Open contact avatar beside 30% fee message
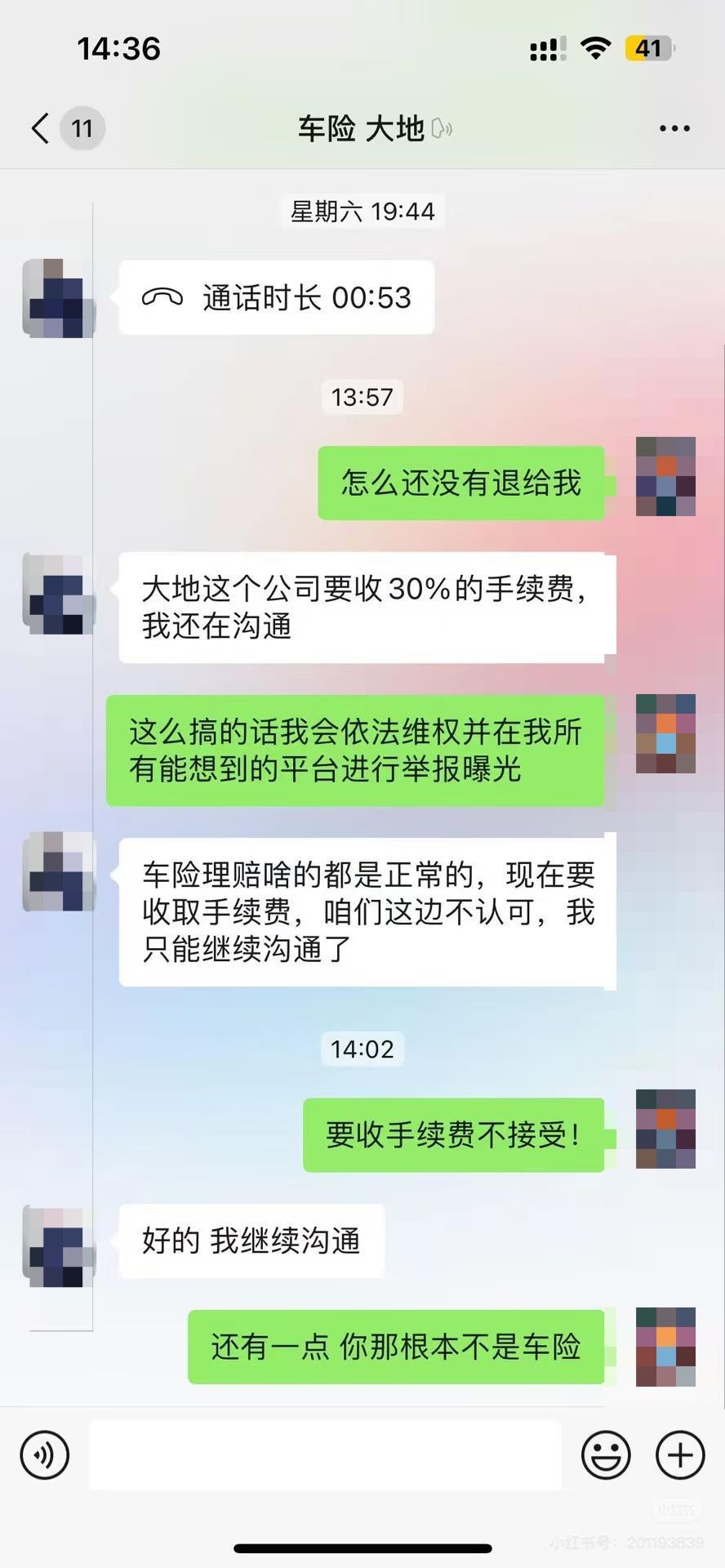This screenshot has height=1568, width=725. click(59, 594)
